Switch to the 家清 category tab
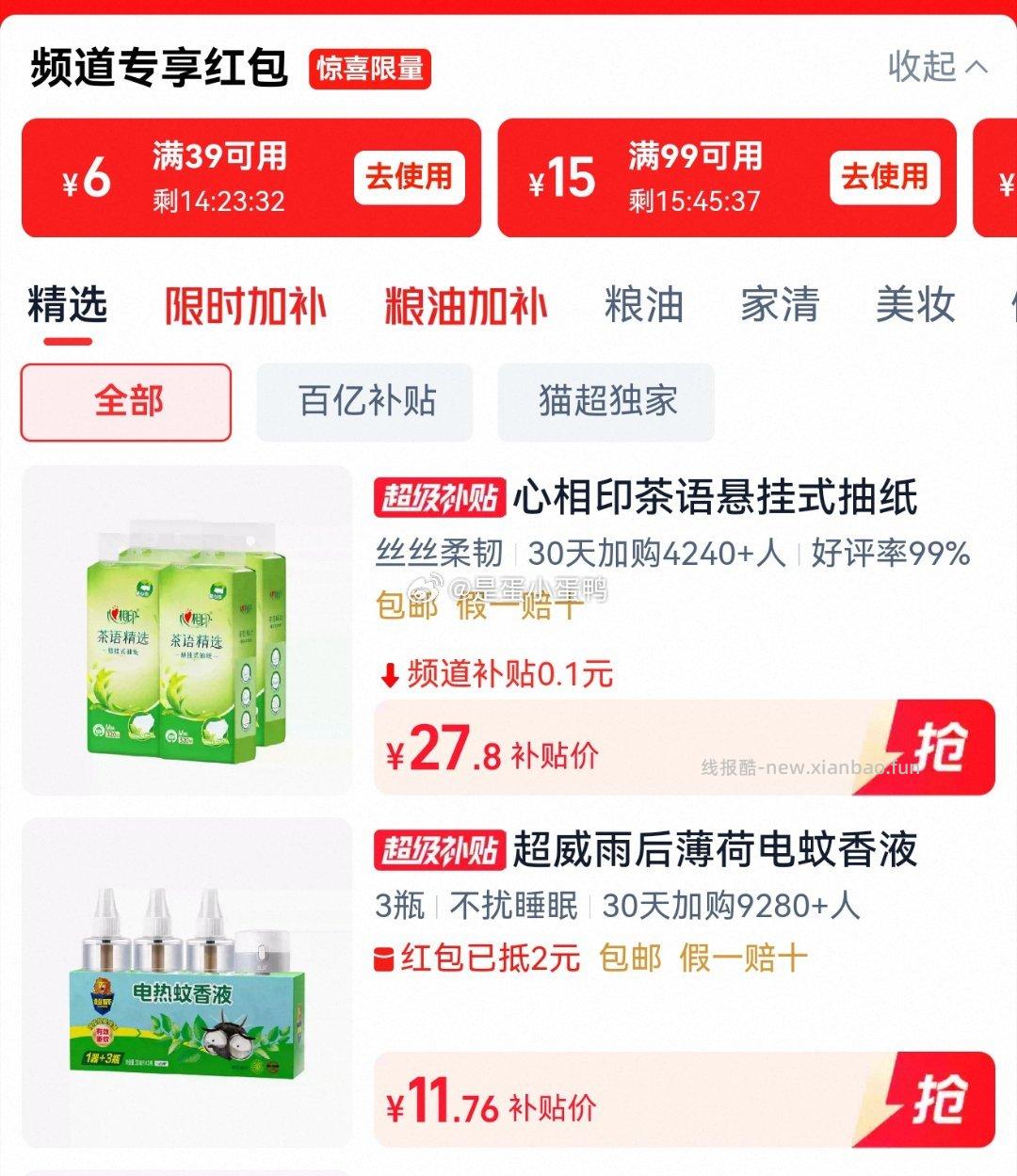 pos(780,305)
